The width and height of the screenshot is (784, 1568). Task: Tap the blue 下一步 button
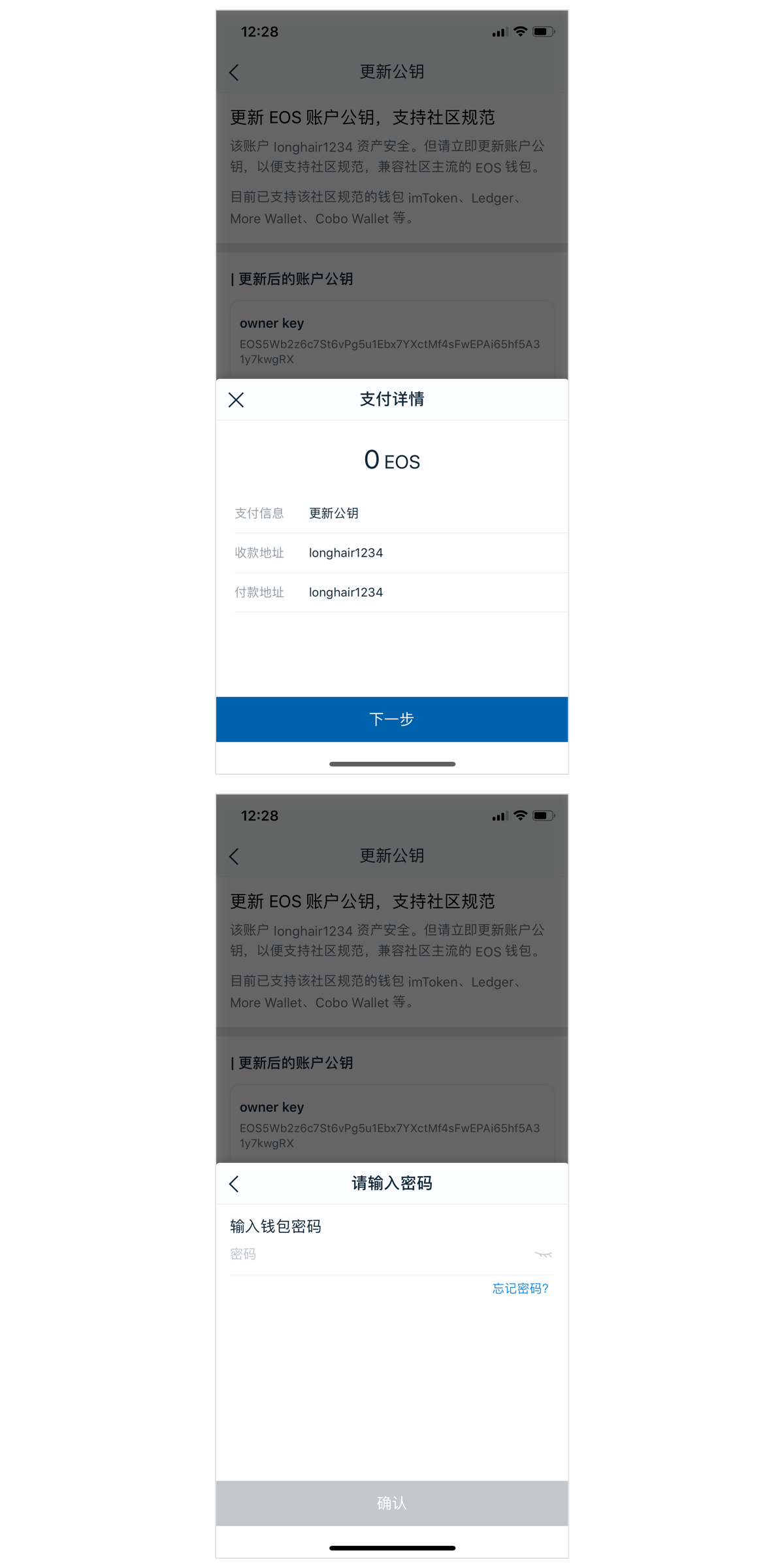392,719
